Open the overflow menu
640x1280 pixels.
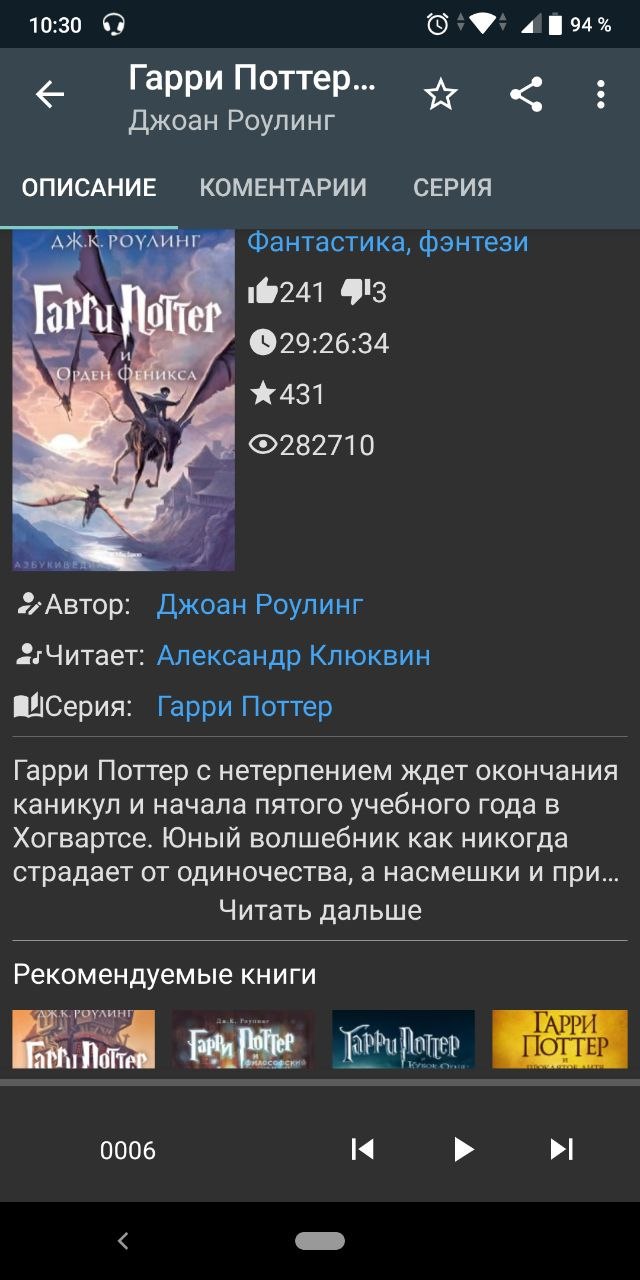point(600,95)
